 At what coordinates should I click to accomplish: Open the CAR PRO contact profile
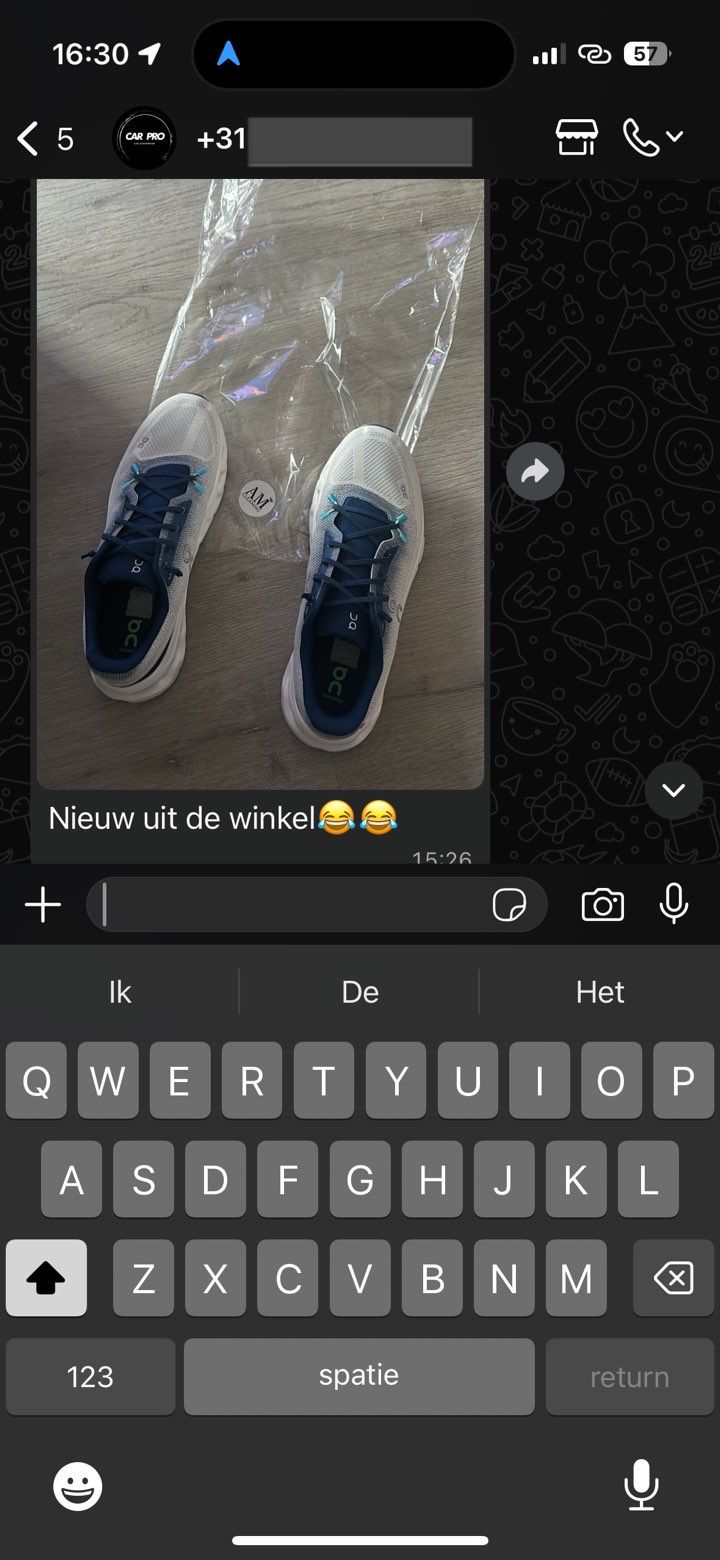coord(144,139)
